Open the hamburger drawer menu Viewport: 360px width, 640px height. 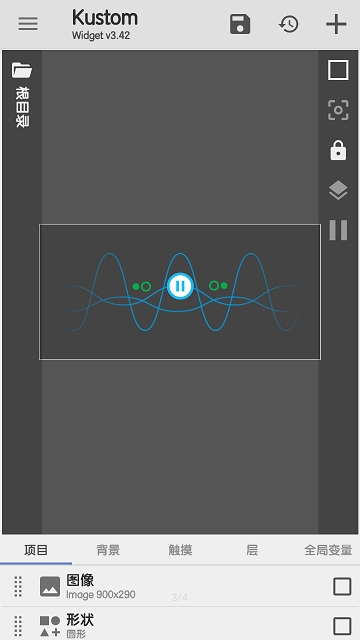28,24
